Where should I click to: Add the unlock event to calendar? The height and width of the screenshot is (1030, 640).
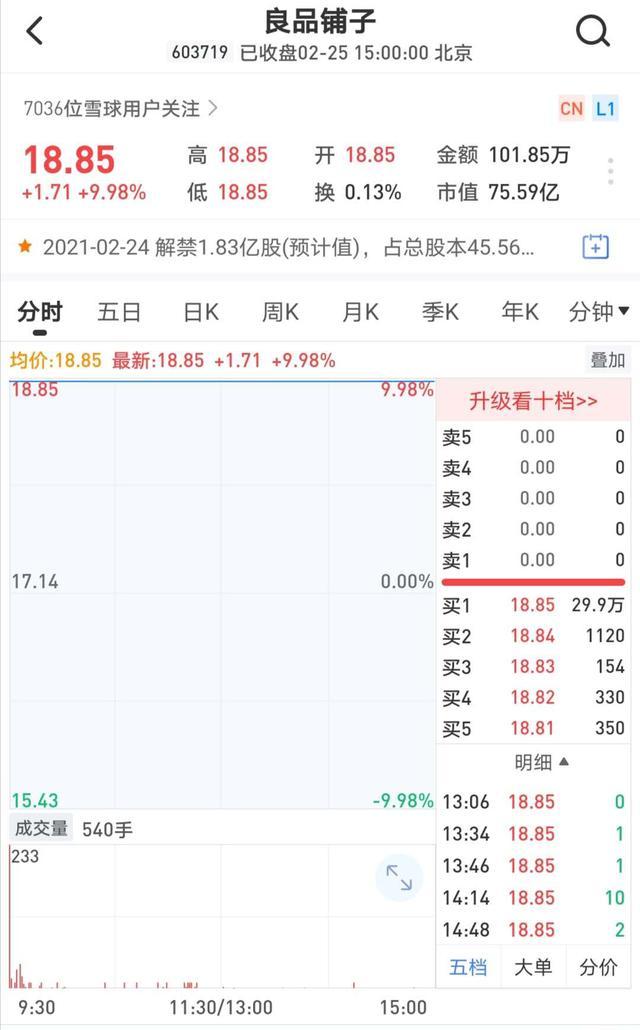595,247
